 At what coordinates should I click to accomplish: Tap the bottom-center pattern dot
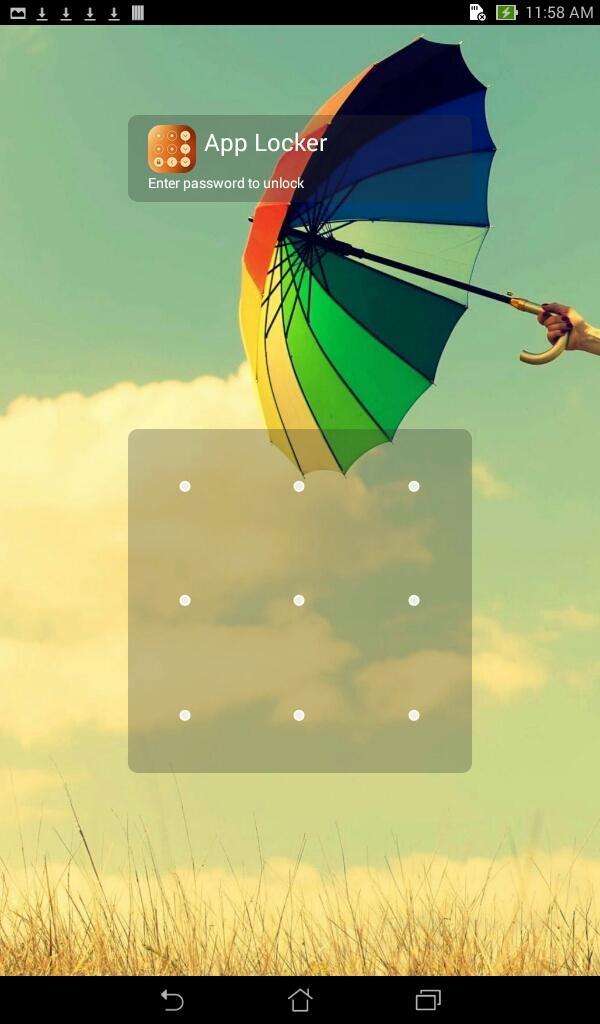tap(299, 715)
